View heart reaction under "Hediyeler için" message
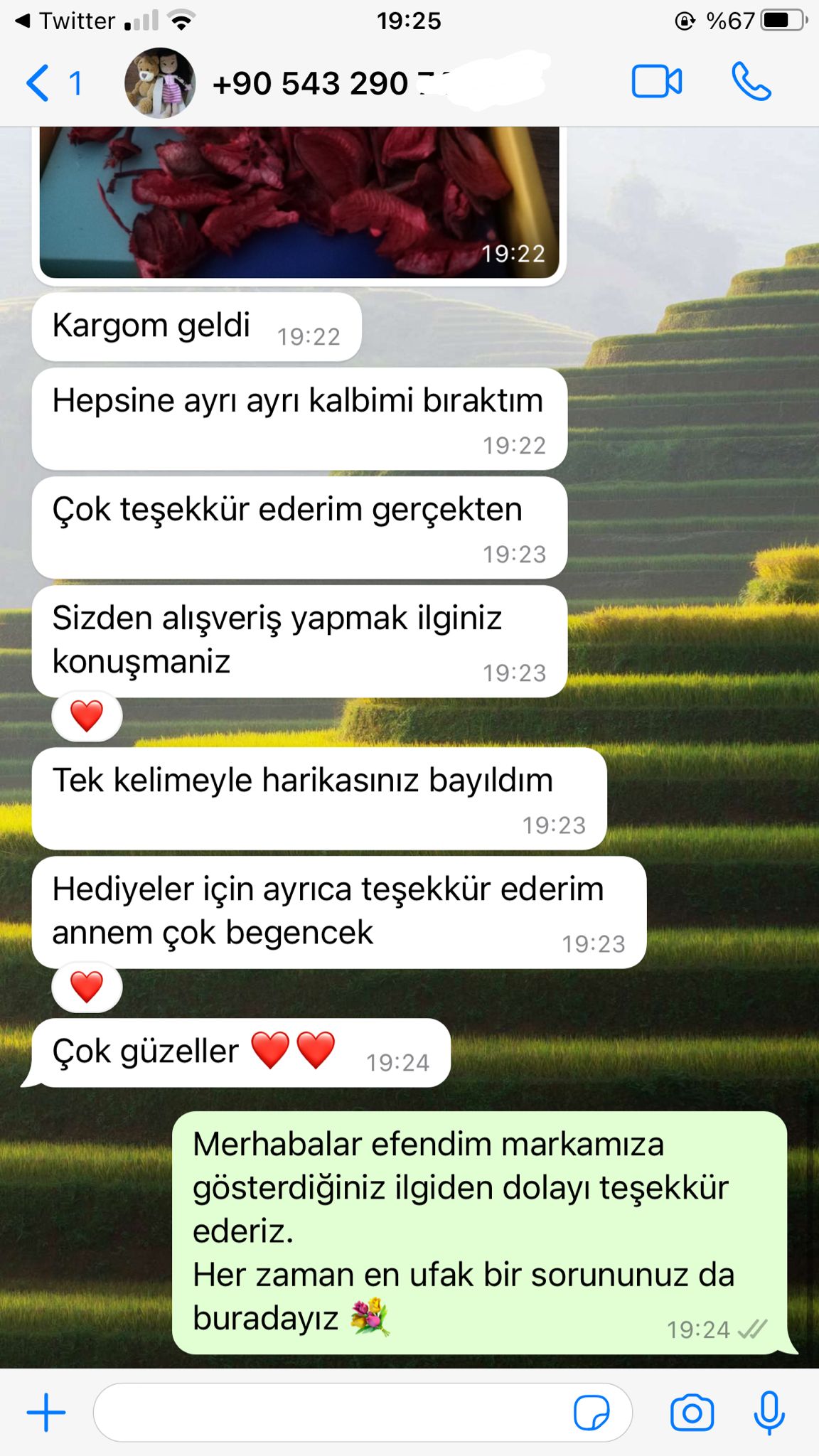 [87, 987]
